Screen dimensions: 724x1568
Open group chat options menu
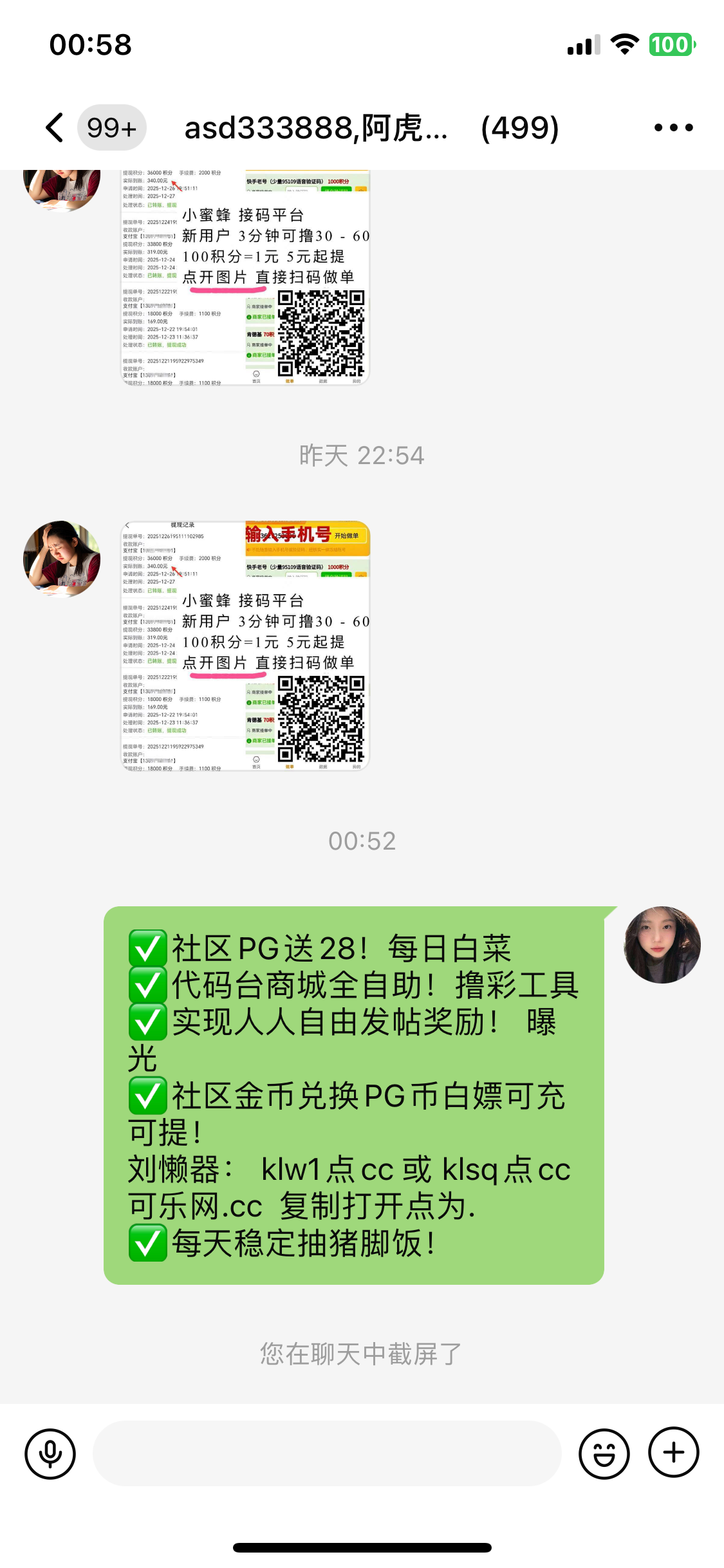[673, 127]
